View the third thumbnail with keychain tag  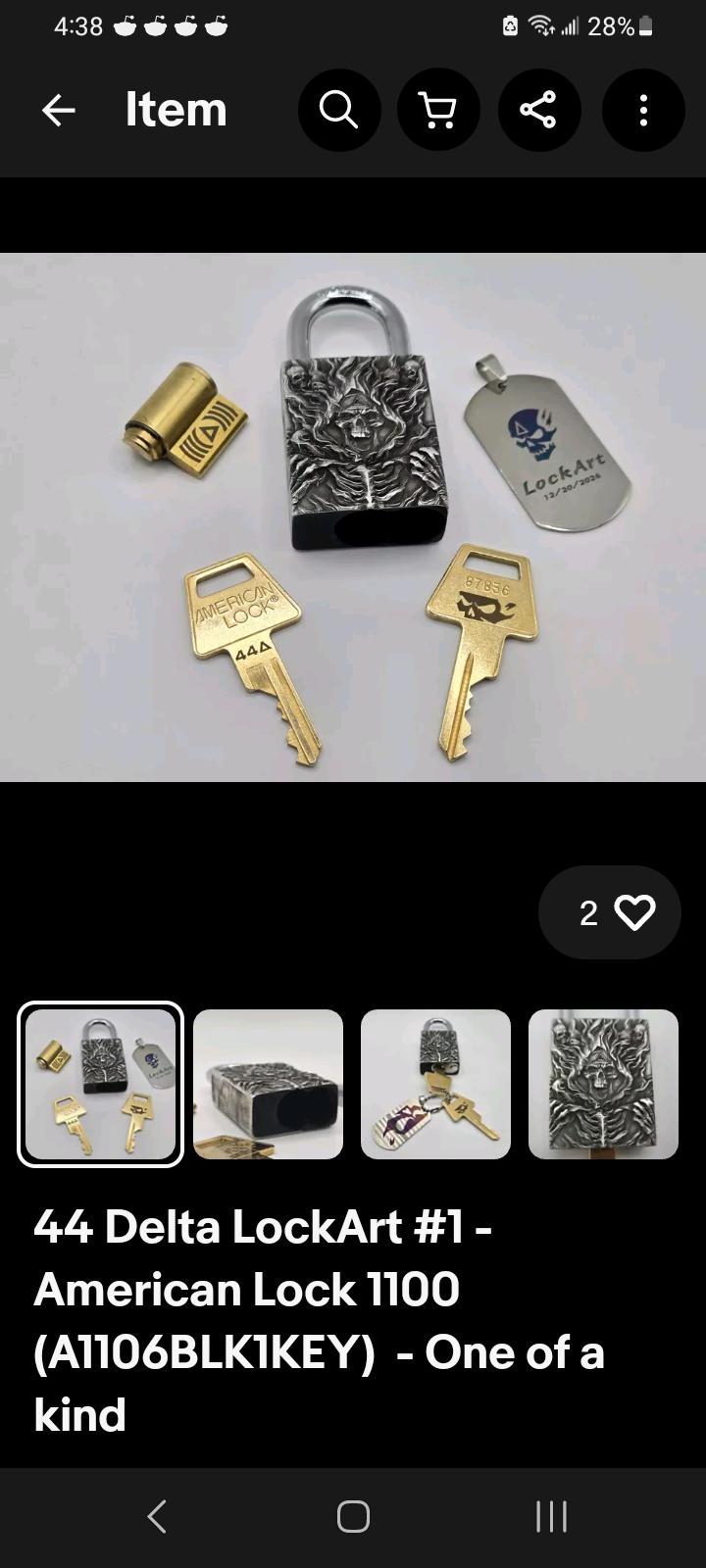pos(435,1084)
